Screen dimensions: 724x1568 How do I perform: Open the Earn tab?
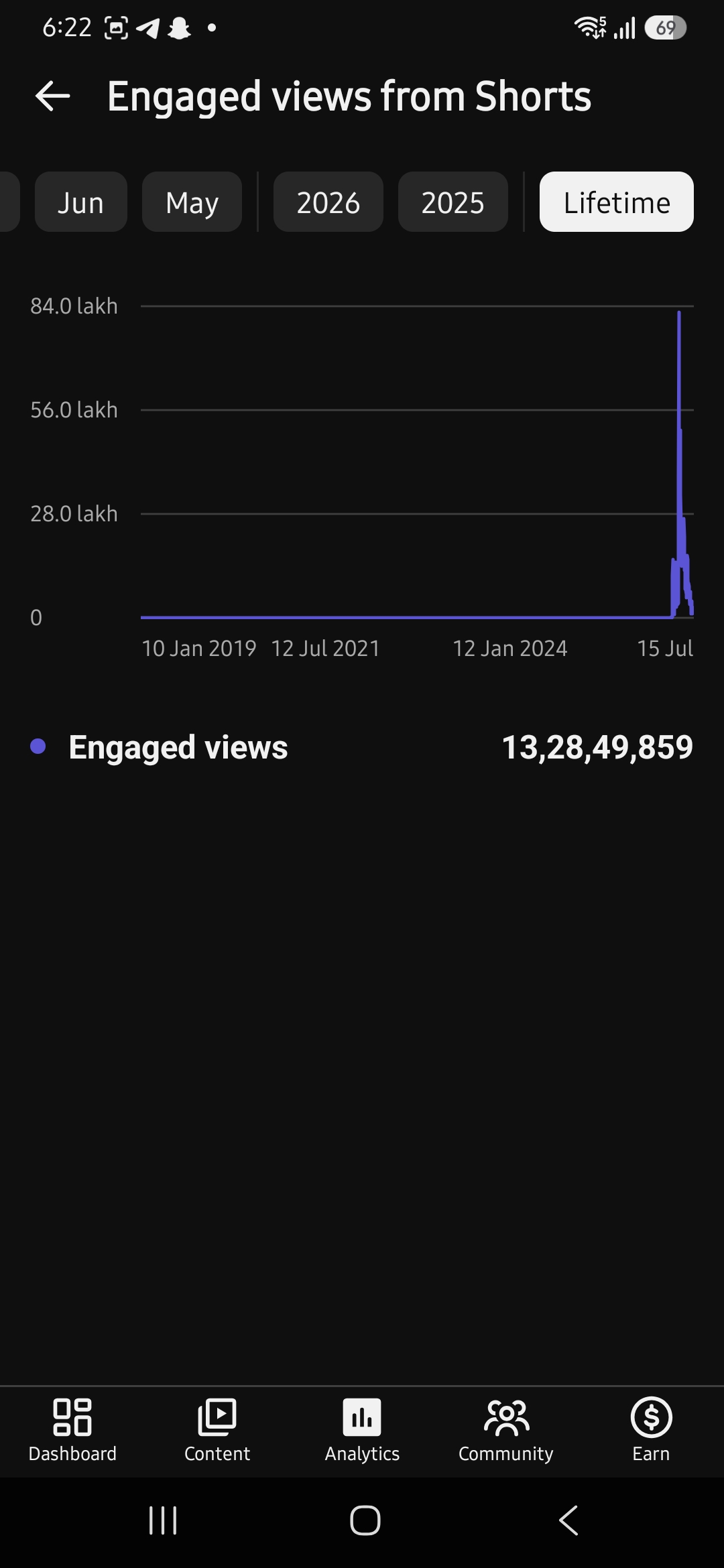[x=651, y=1431]
